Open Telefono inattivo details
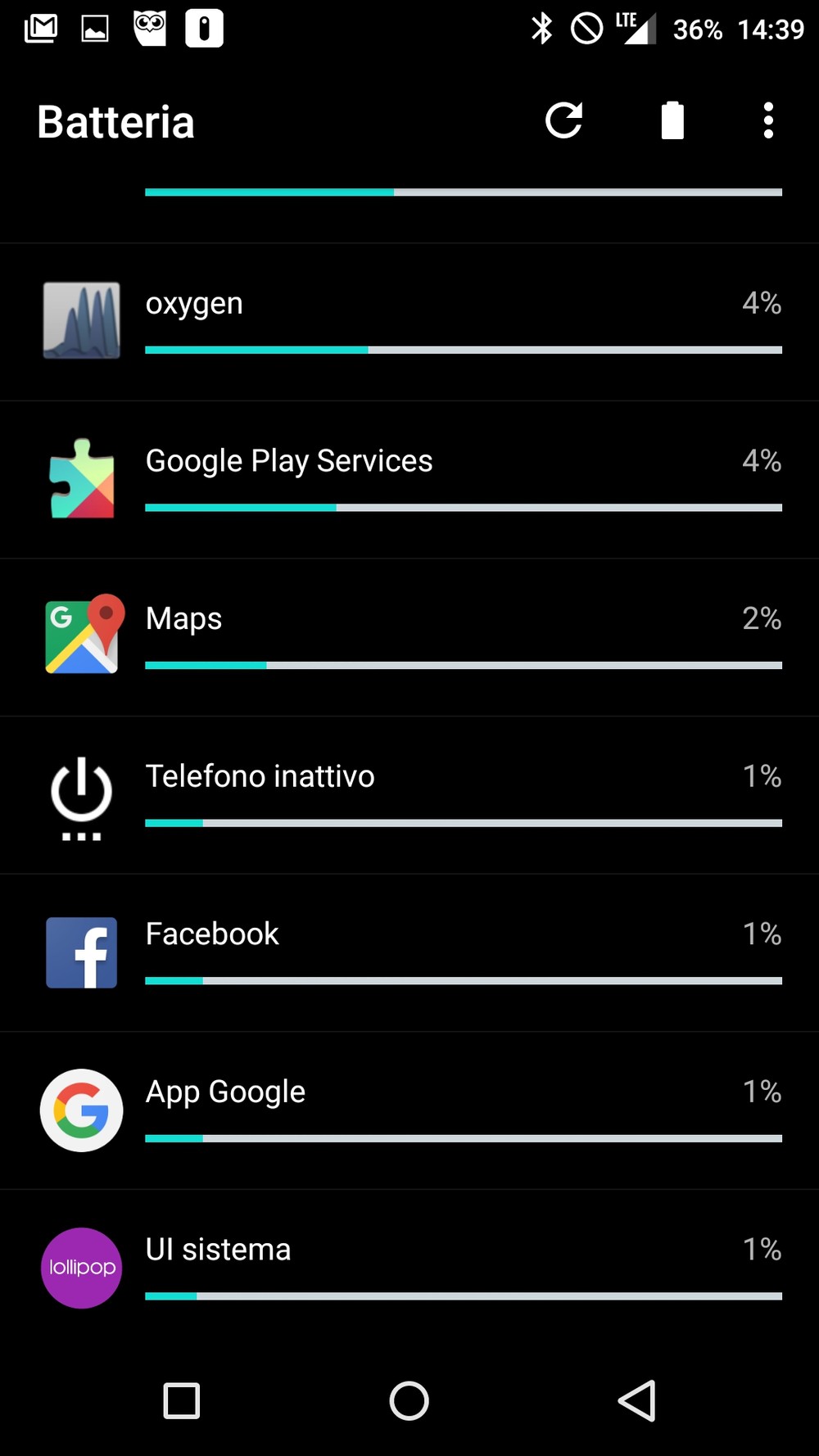Viewport: 819px width, 1456px height. pos(409,795)
